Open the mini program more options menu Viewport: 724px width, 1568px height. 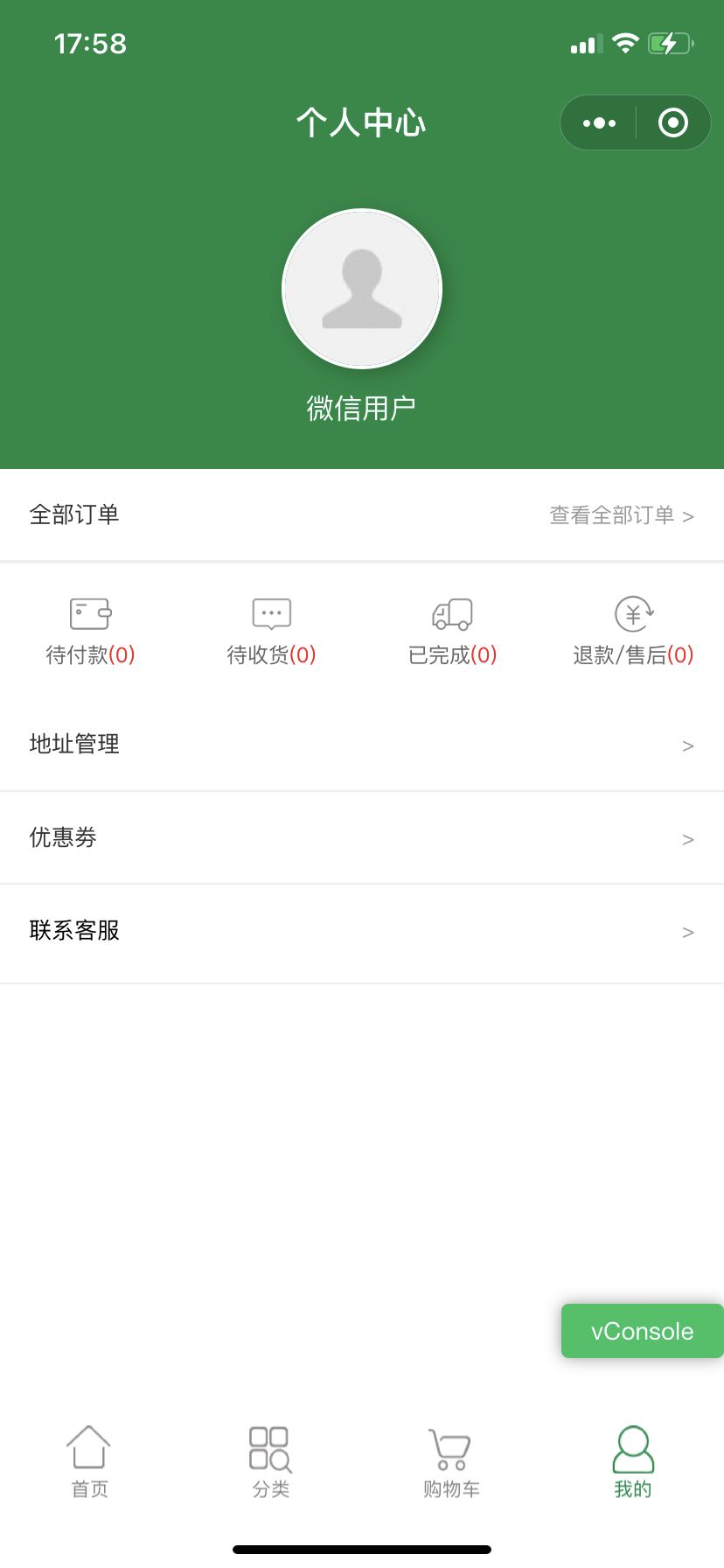click(599, 123)
